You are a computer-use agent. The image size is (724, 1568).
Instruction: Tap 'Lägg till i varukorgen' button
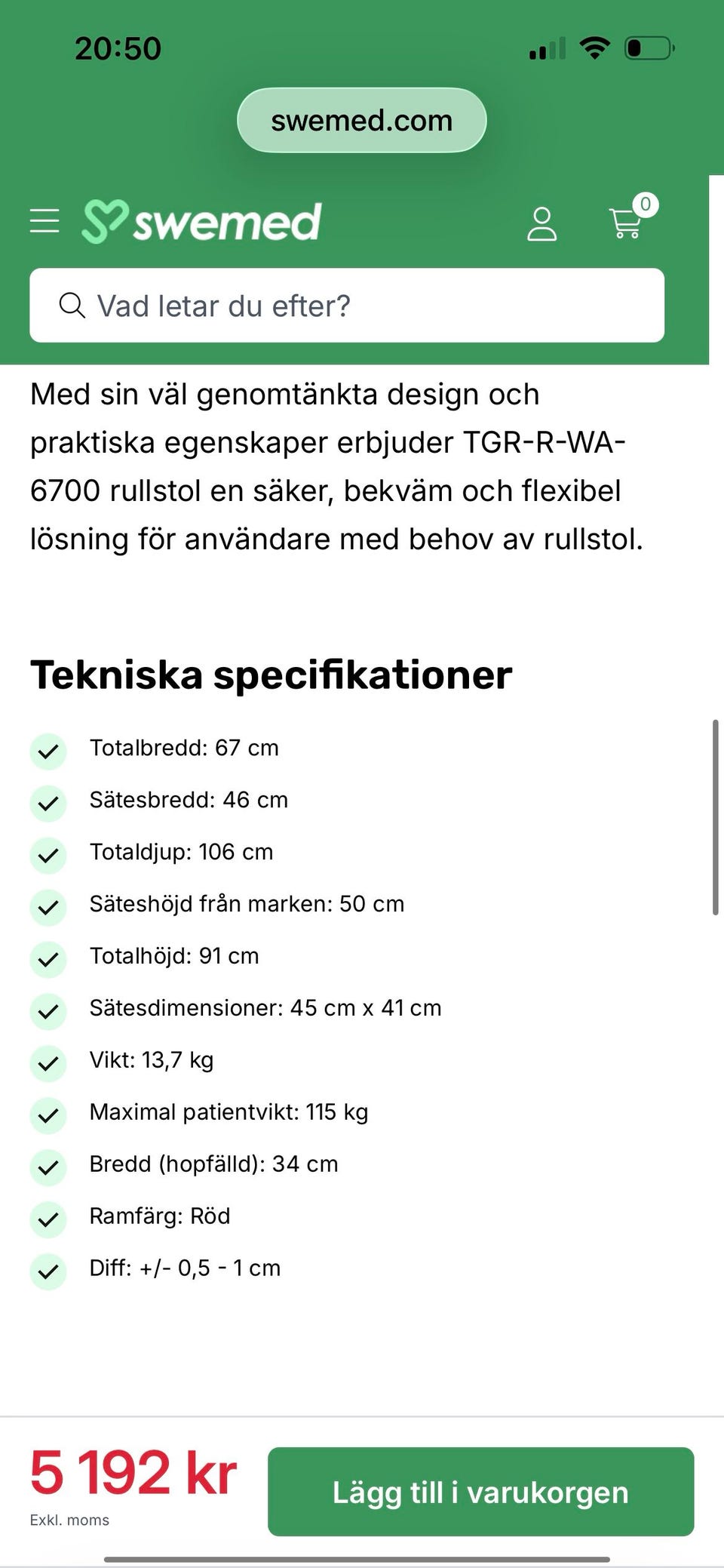[x=480, y=1492]
